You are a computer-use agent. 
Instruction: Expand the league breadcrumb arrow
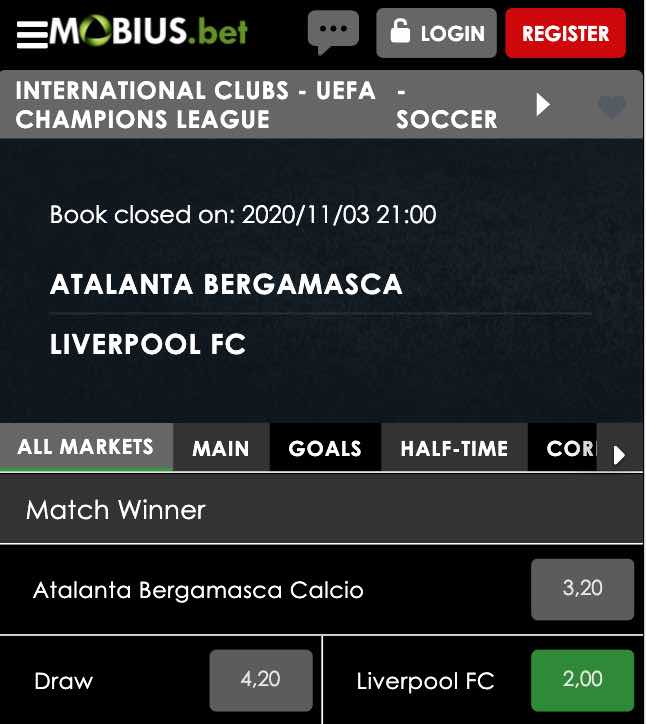[x=543, y=104]
